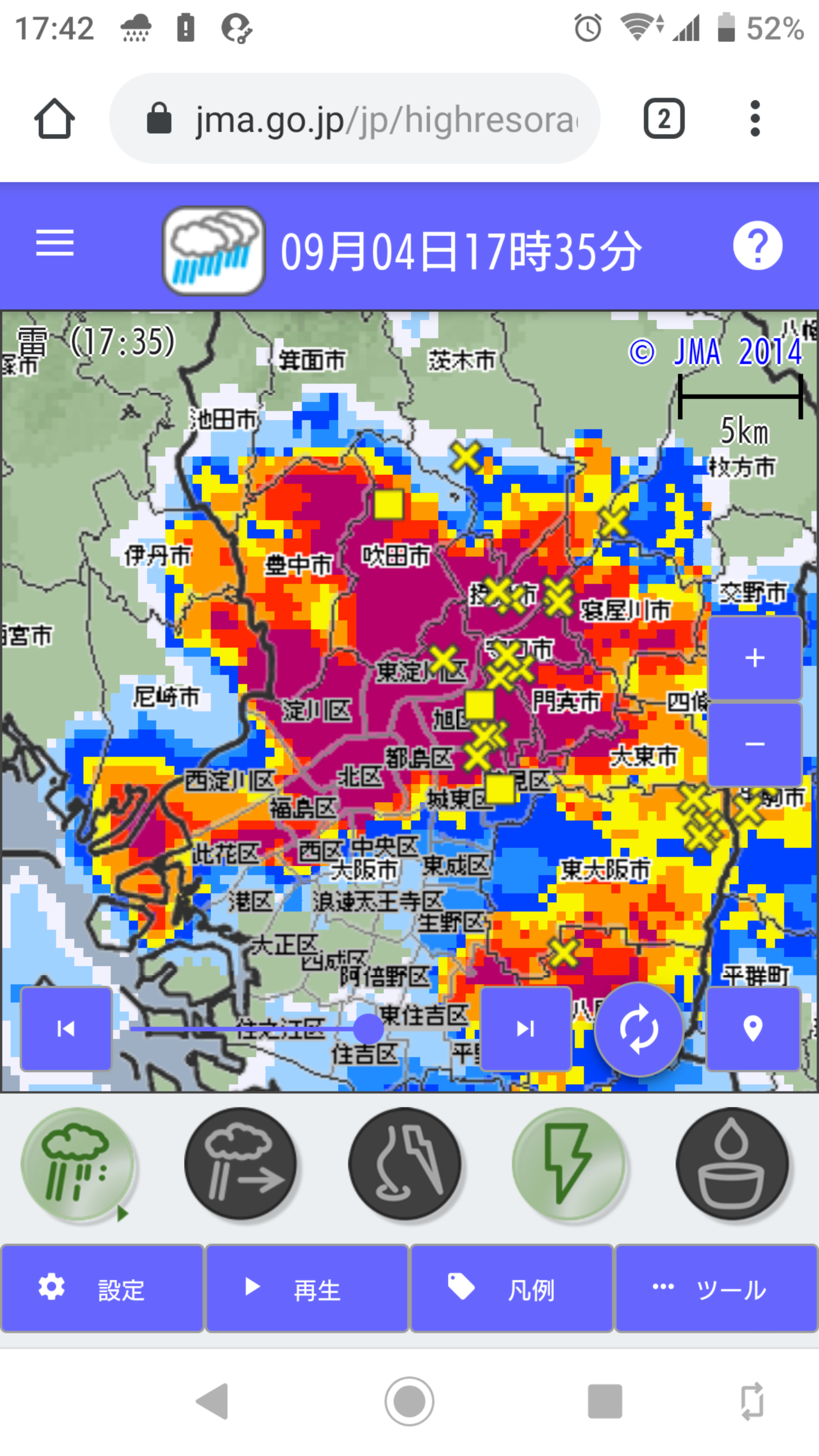This screenshot has height=1456, width=819.
Task: Zoom in the map with plus
Action: (755, 659)
